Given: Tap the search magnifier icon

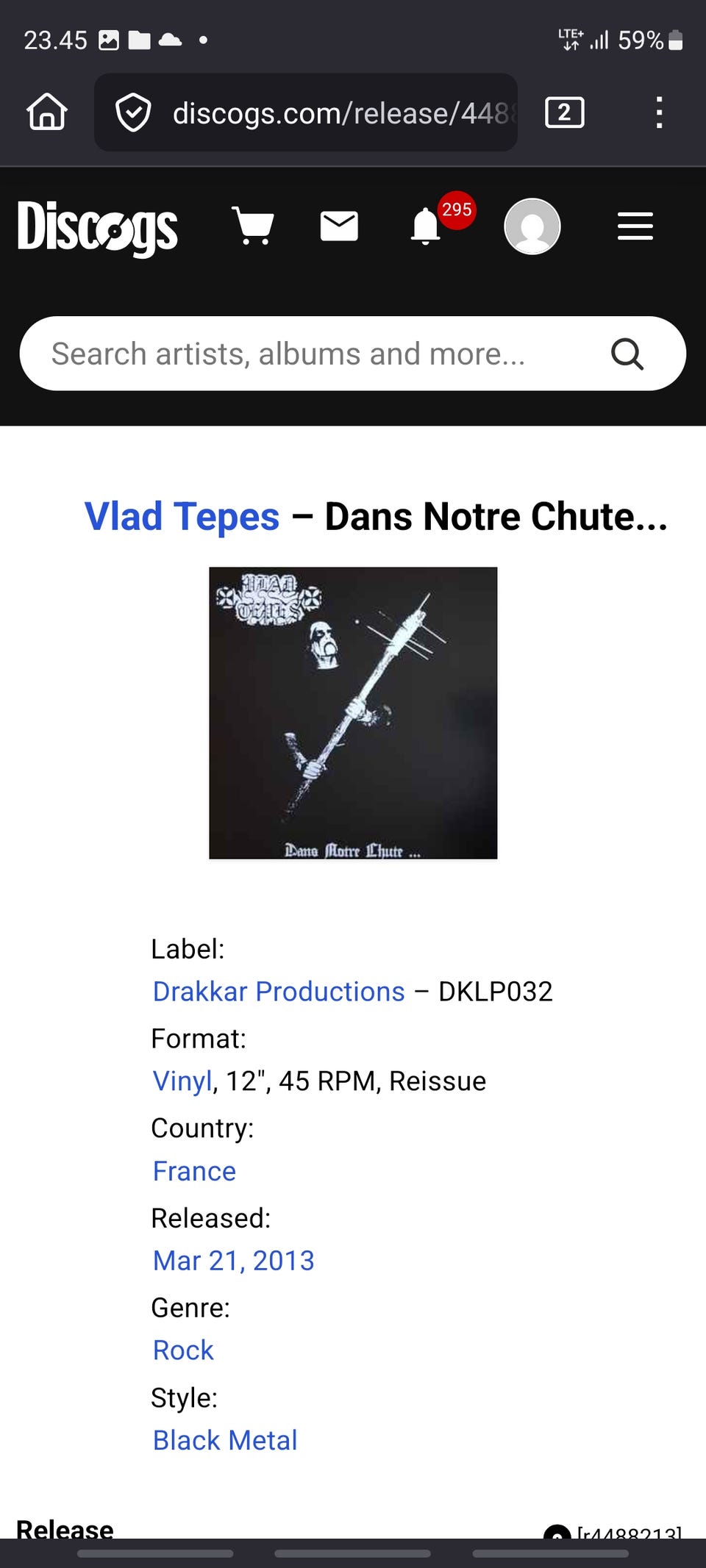Looking at the screenshot, I should [627, 354].
